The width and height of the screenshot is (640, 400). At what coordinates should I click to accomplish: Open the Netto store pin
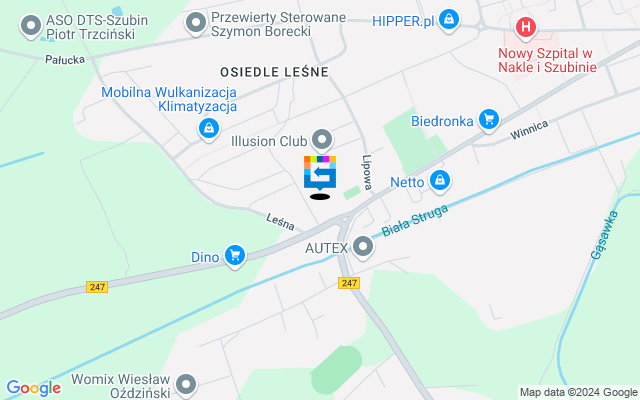(x=439, y=181)
